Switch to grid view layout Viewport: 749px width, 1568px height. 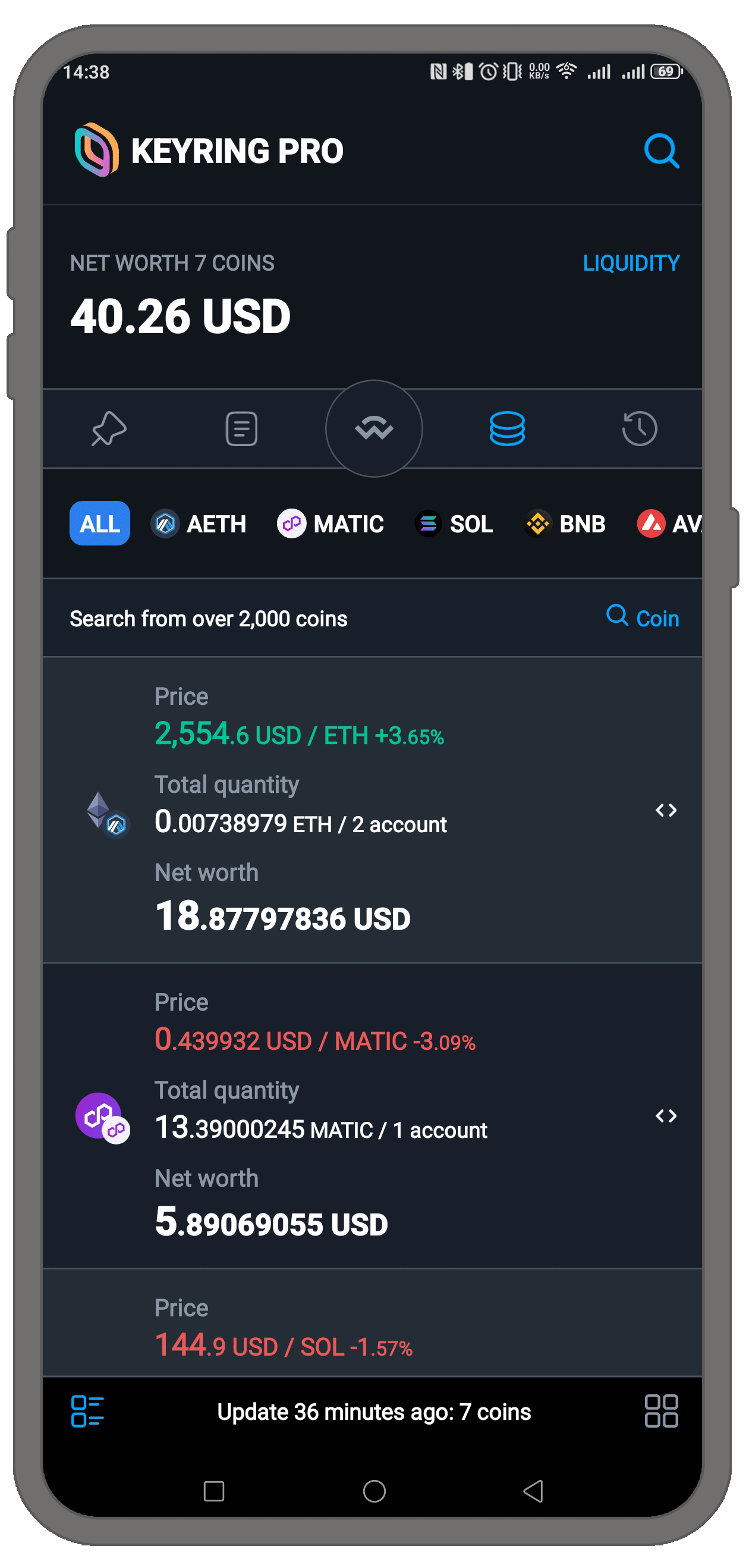tap(661, 1411)
